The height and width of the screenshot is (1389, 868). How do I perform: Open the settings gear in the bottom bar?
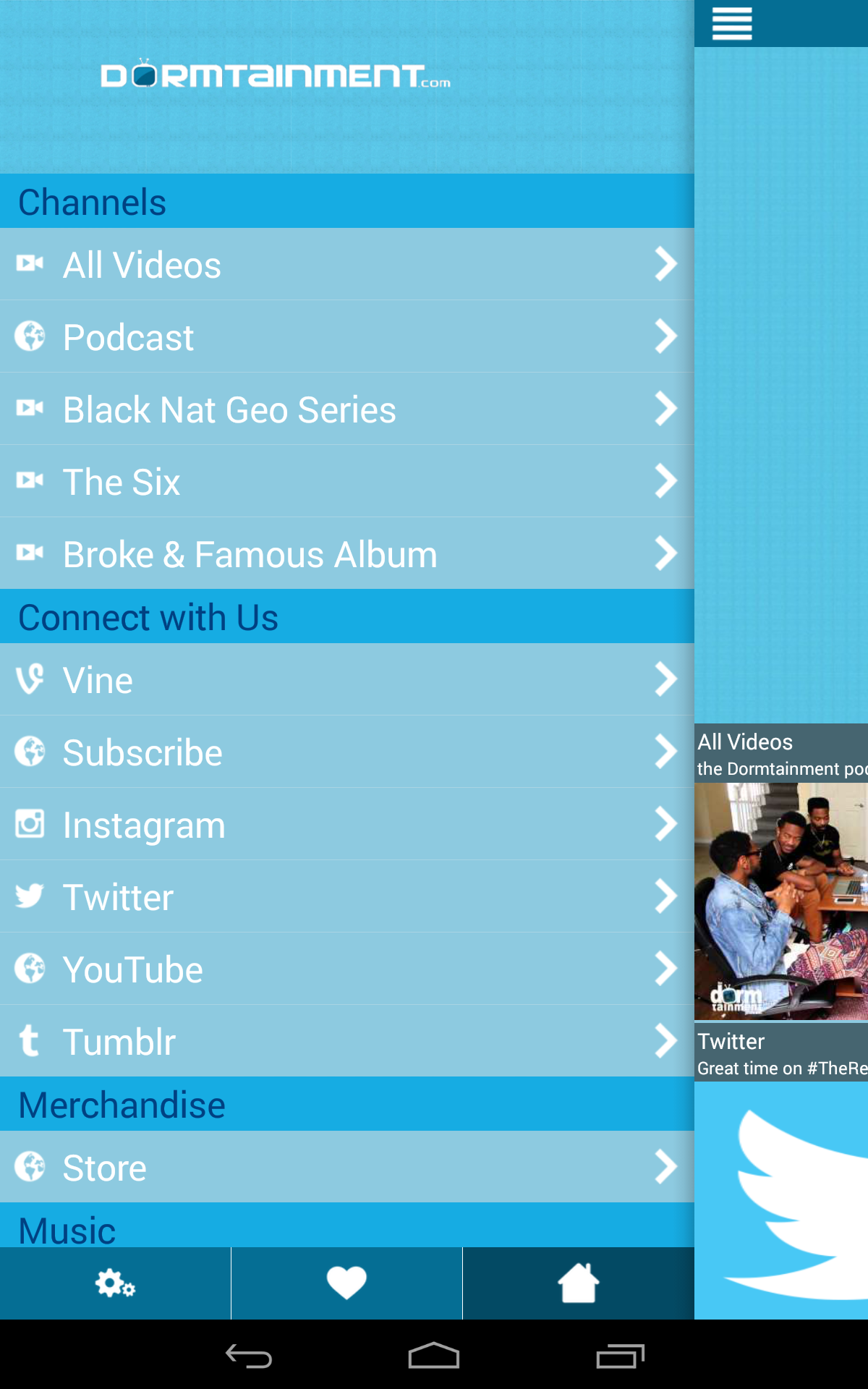tap(115, 1283)
